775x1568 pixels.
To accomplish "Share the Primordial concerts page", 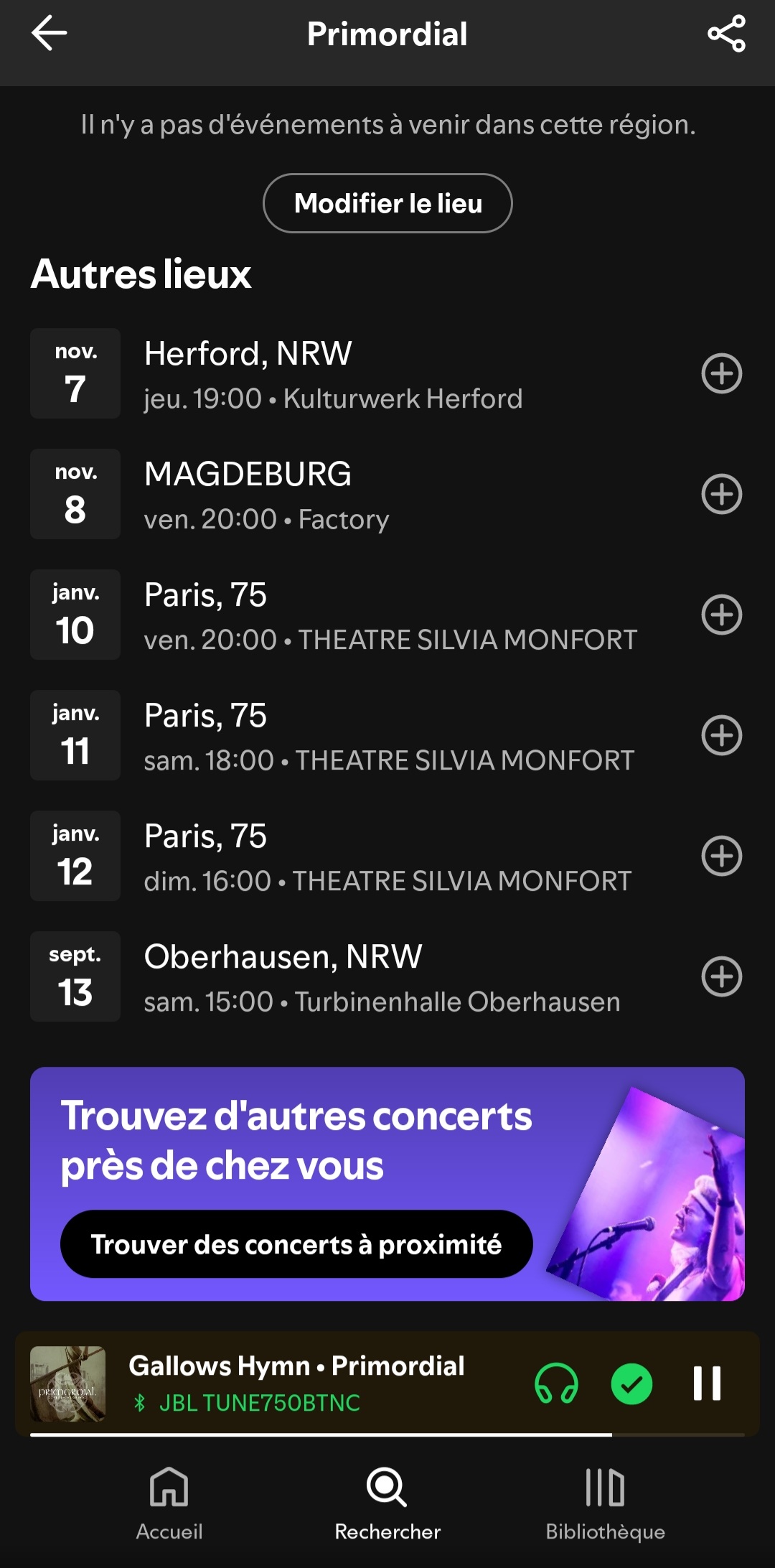I will (x=726, y=33).
